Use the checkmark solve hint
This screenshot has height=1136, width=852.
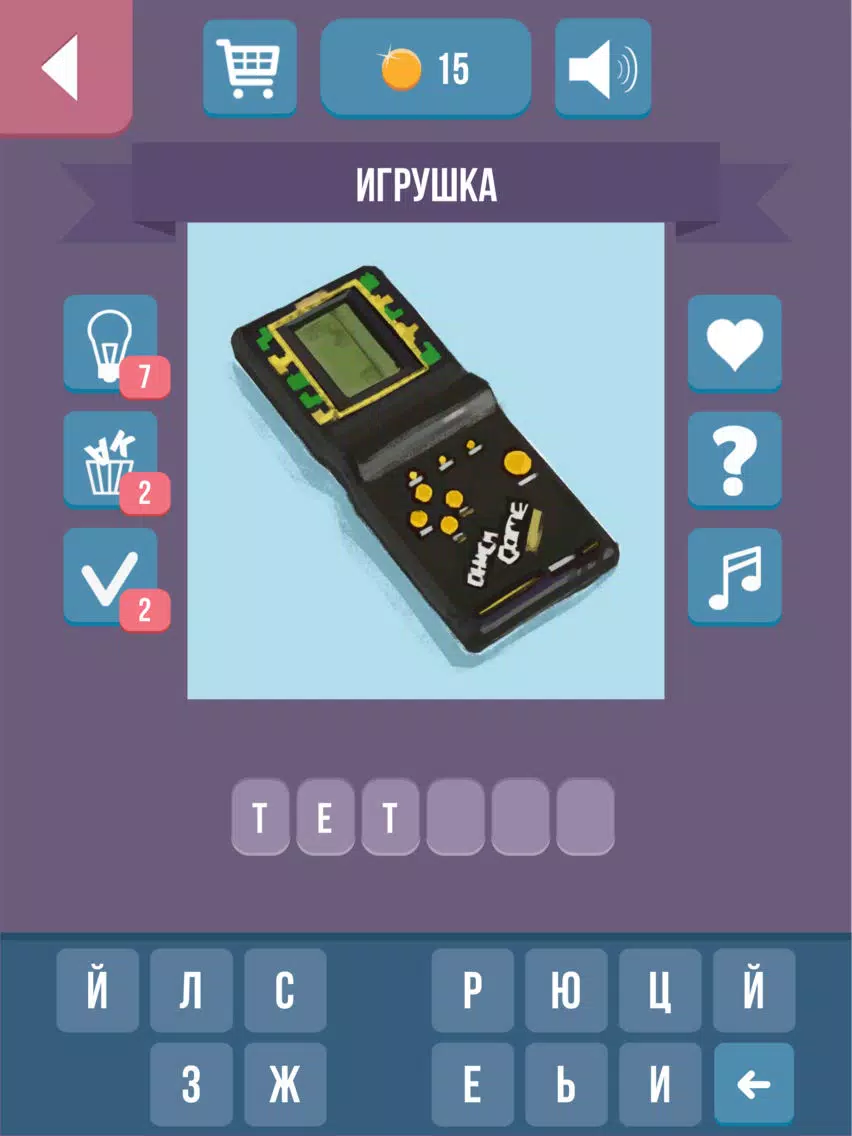111,576
